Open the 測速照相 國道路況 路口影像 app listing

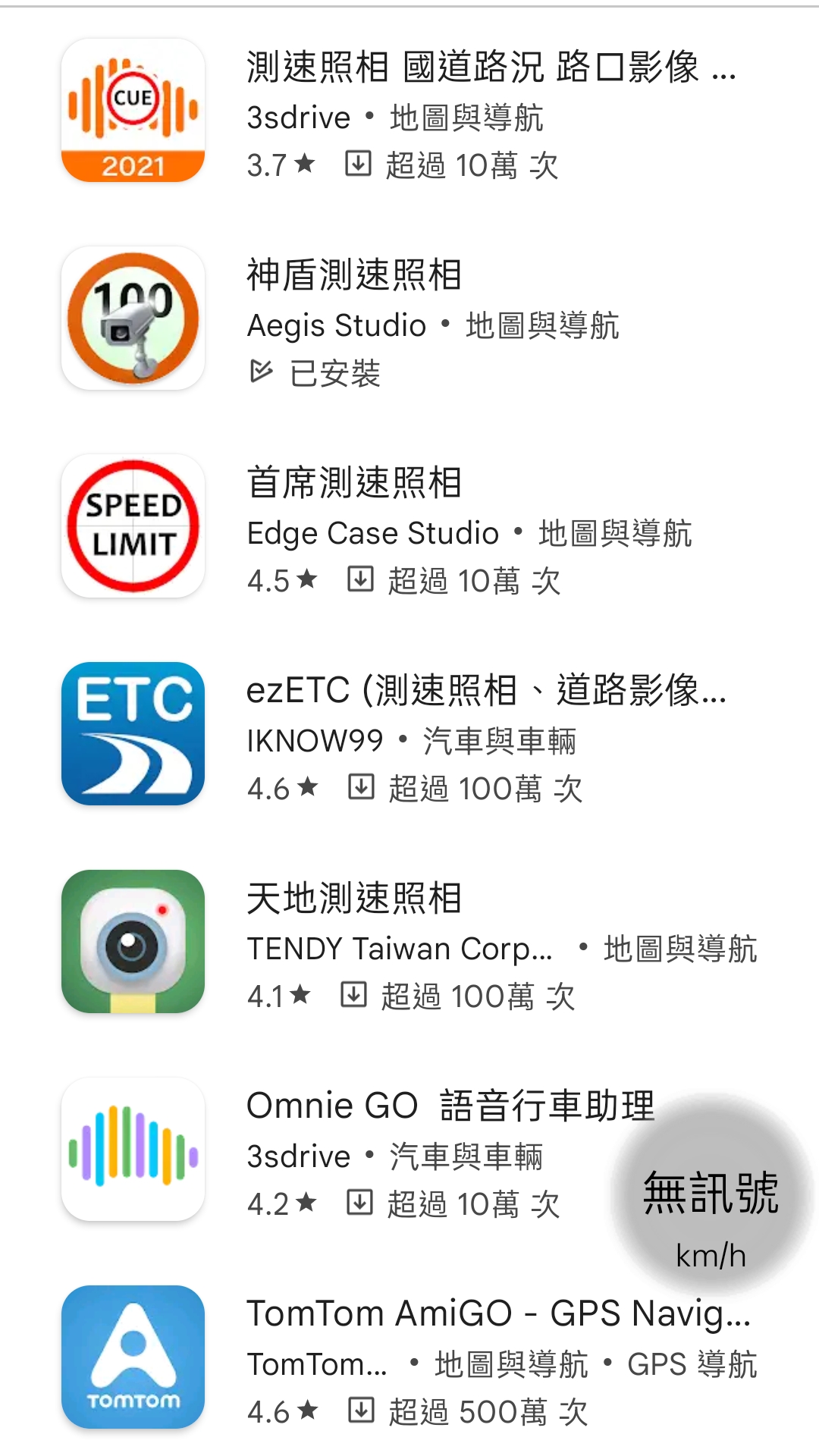(x=470, y=68)
